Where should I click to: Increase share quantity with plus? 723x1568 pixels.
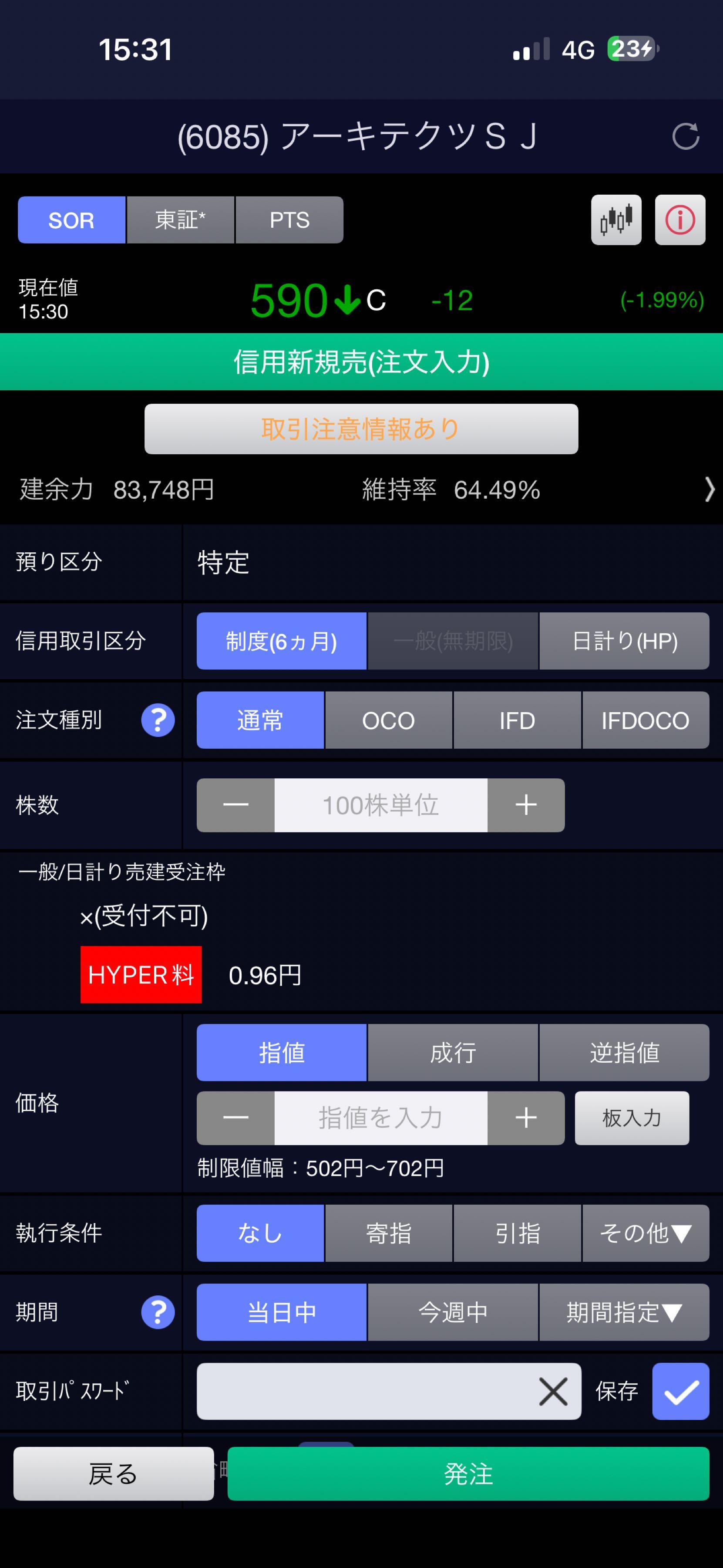pos(526,805)
